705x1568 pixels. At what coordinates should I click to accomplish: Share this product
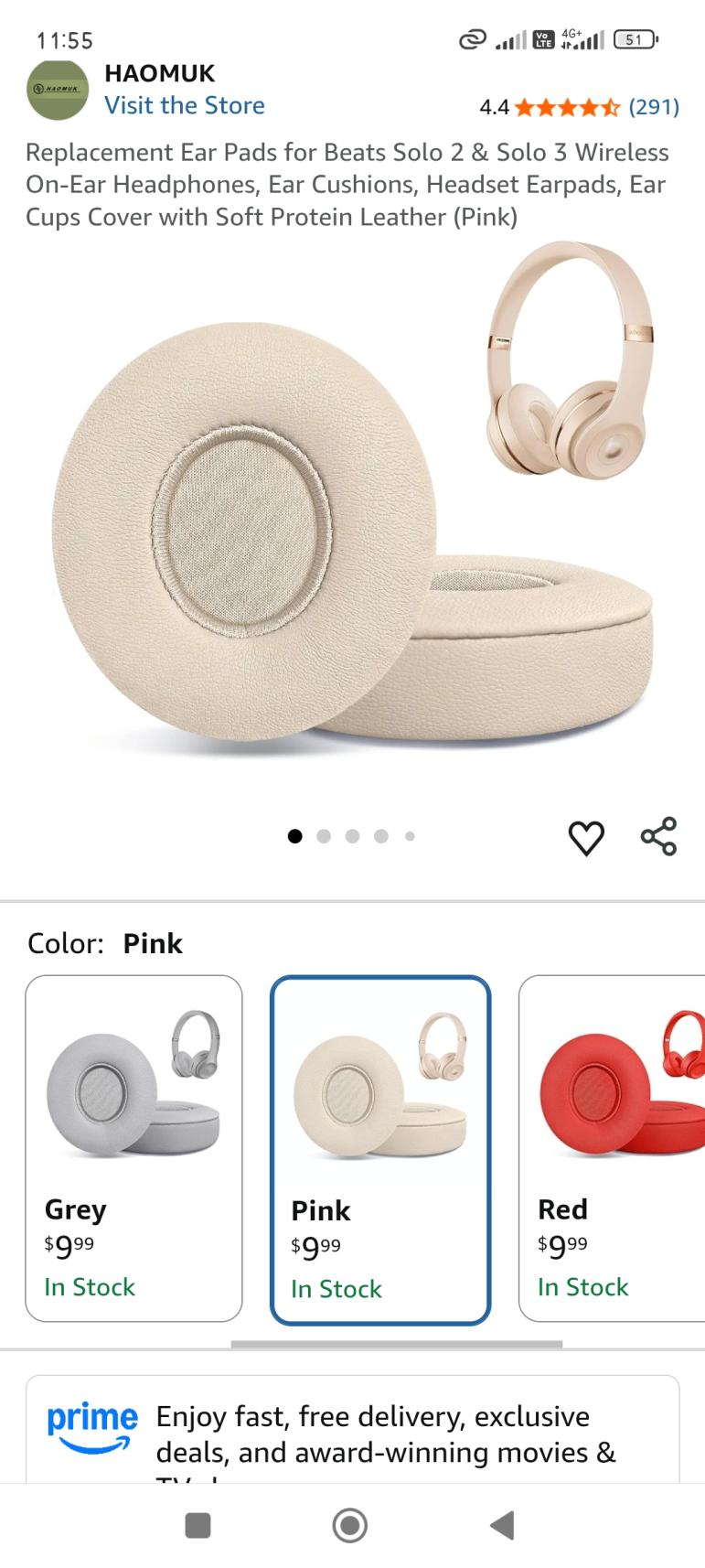658,836
